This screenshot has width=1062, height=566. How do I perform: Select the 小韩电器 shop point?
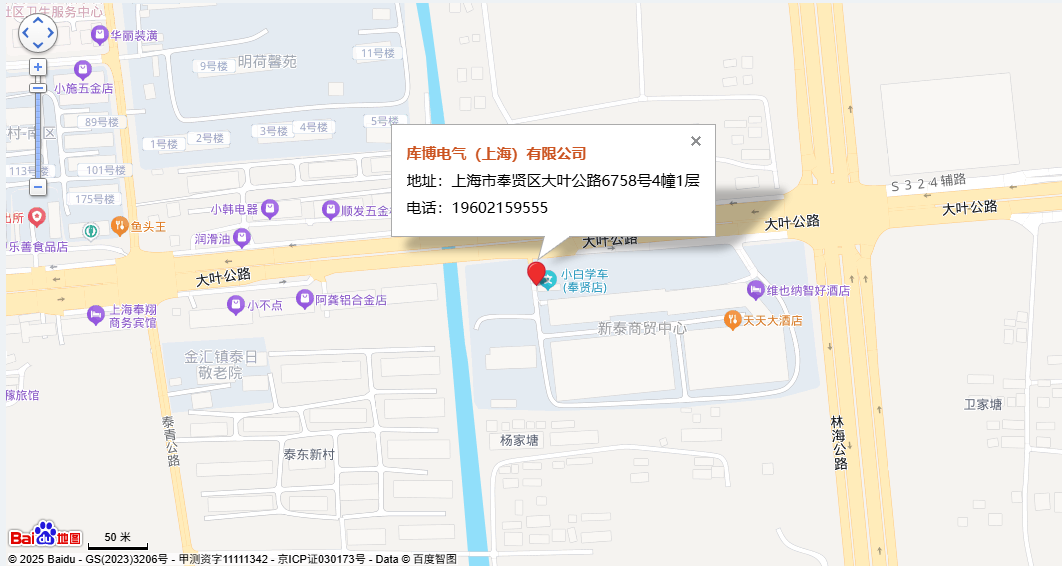(x=269, y=209)
